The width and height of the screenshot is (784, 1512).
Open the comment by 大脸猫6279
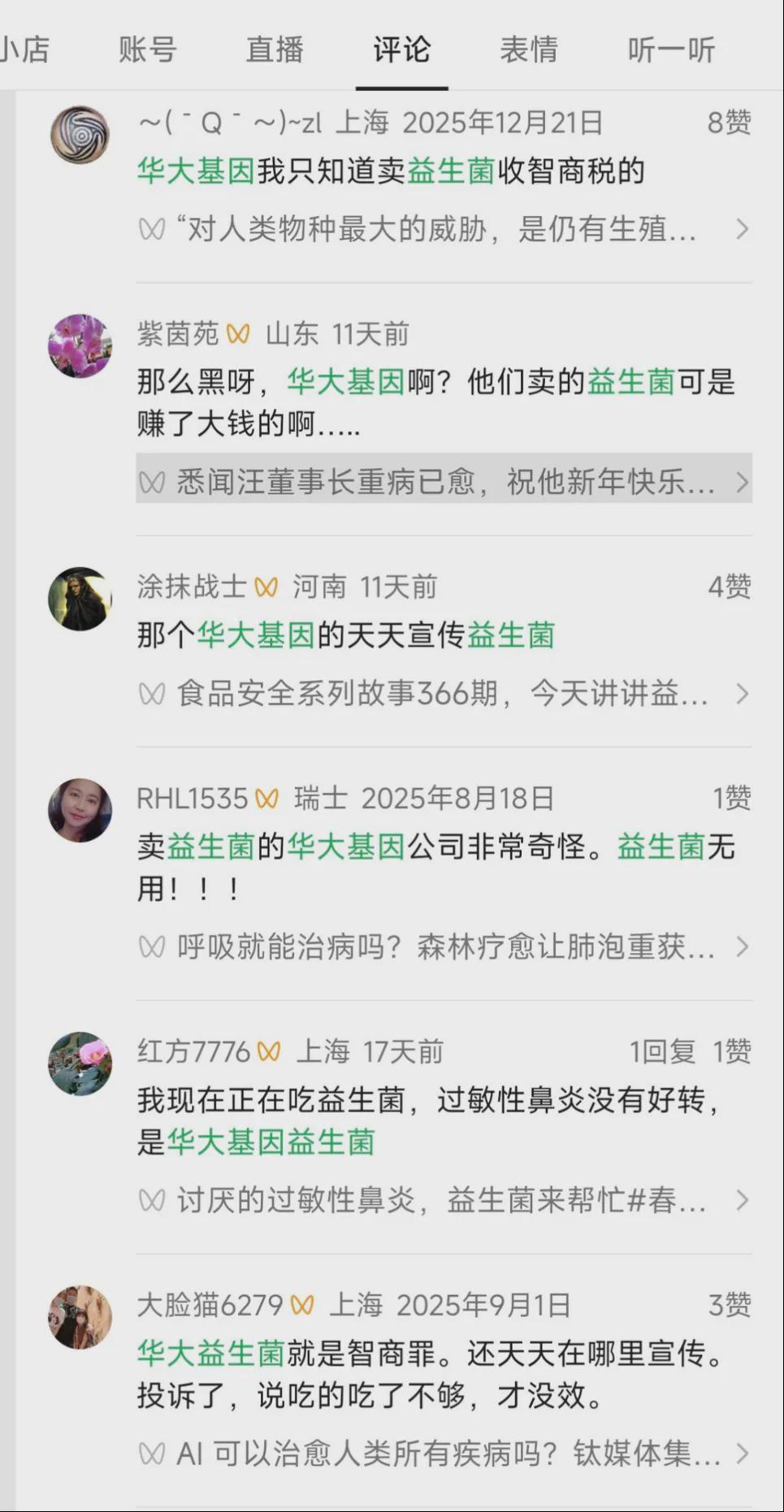point(431,1375)
